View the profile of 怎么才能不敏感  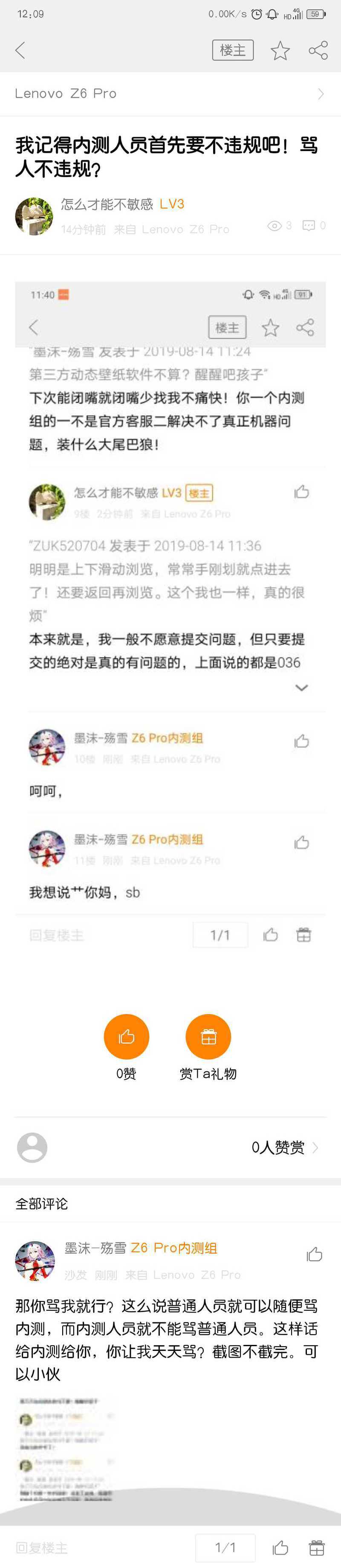coord(34,215)
